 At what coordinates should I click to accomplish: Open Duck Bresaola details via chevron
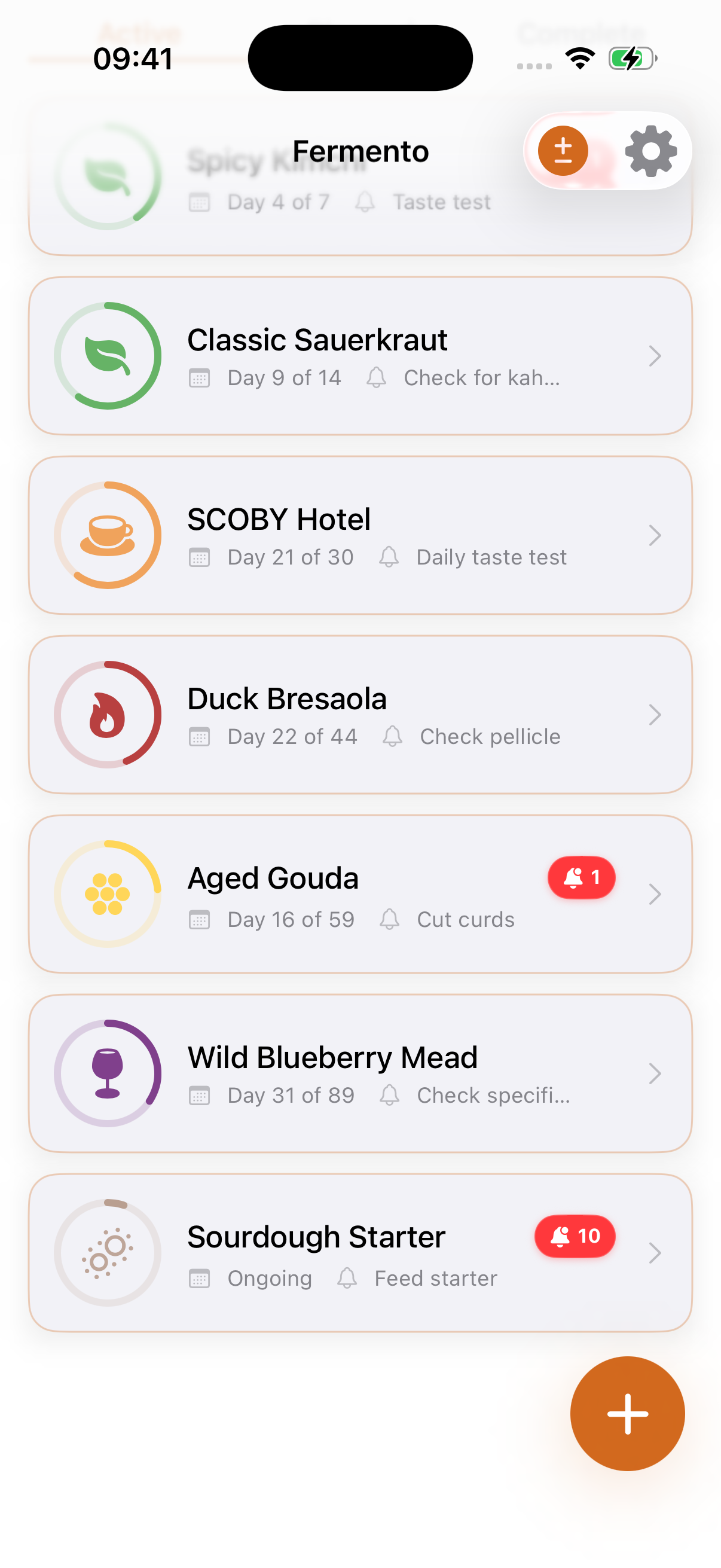tap(655, 715)
